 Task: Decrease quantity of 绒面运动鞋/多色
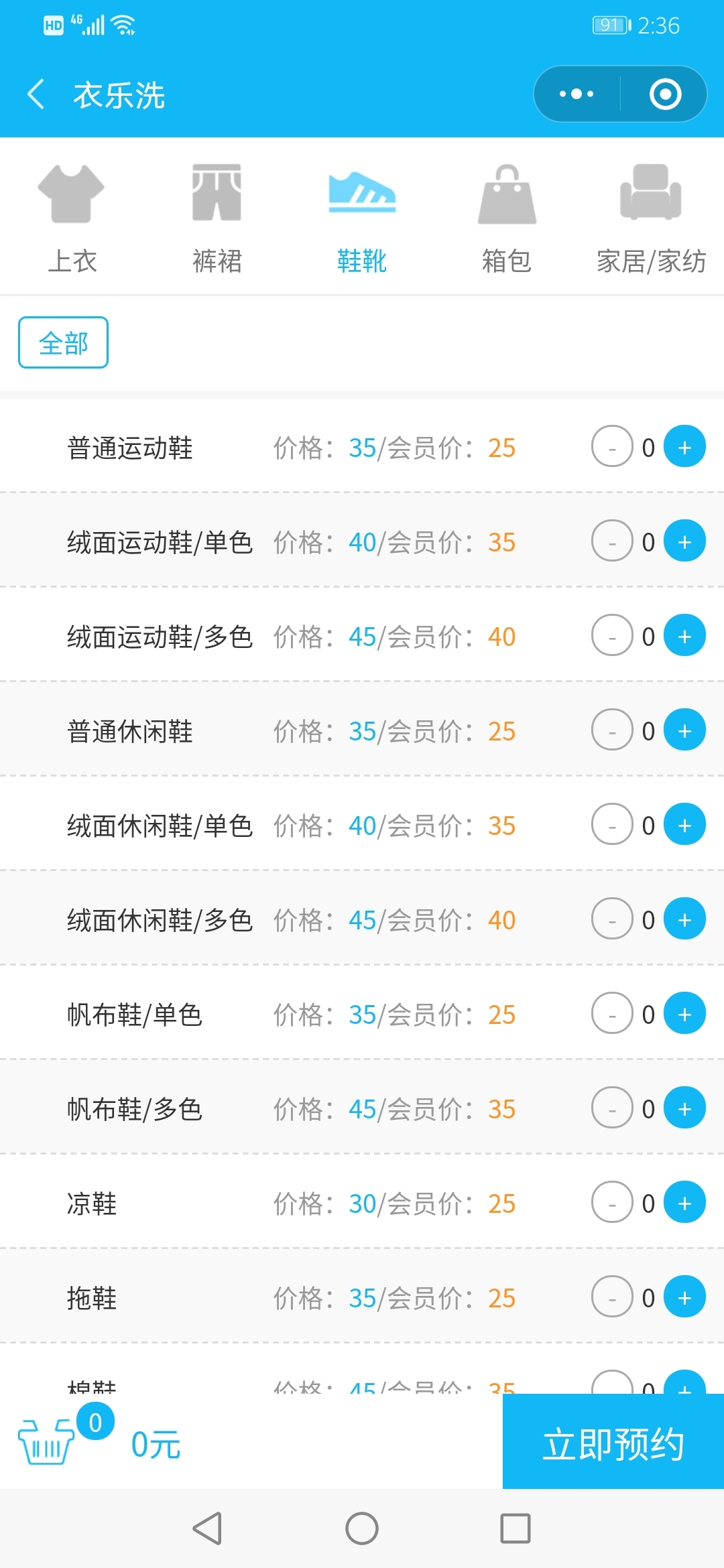coord(612,635)
